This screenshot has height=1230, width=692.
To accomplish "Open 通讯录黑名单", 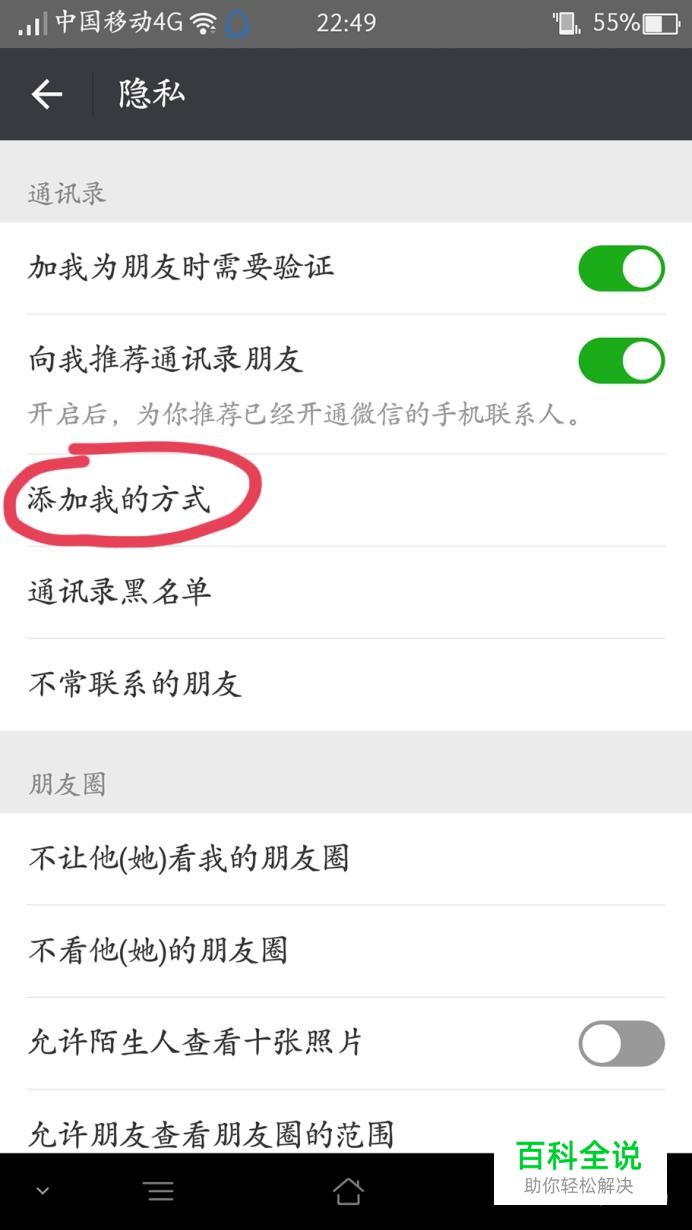I will (x=346, y=592).
